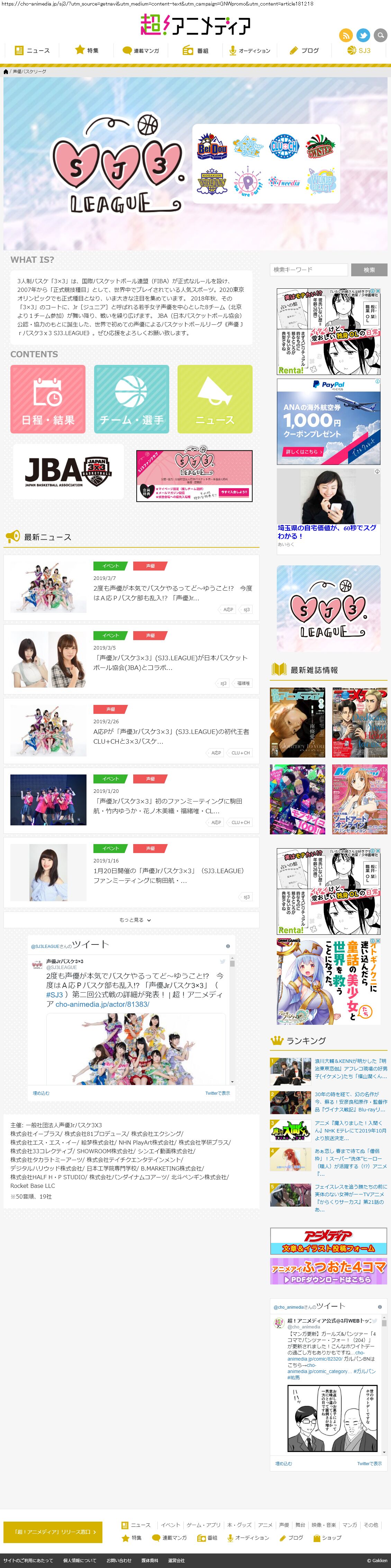
Task: Open the 日程・結果 tile
Action: [x=48, y=399]
